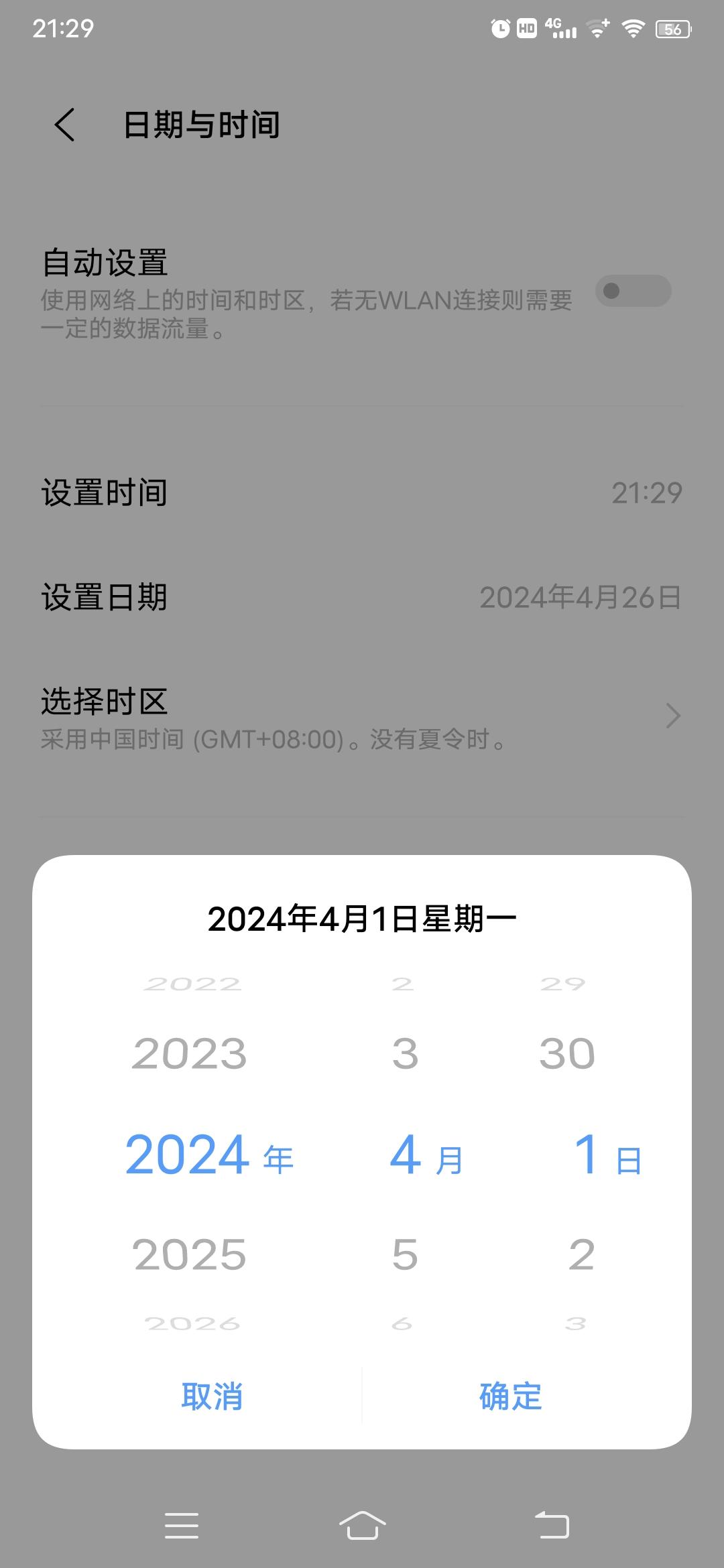The height and width of the screenshot is (1568, 724).
Task: Select year 2025 in the picker
Action: pos(190,1254)
